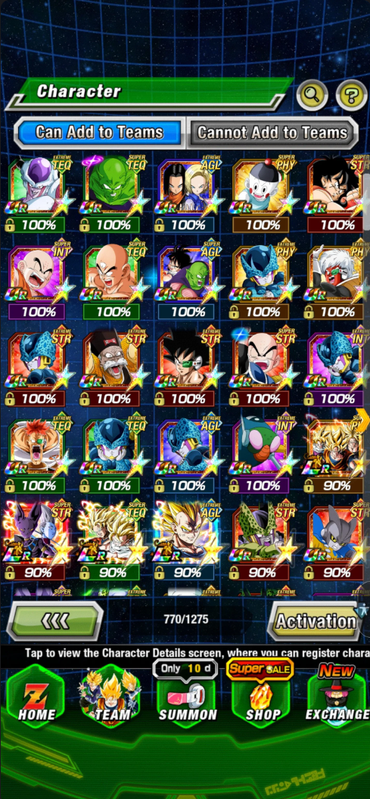Image resolution: width=370 pixels, height=799 pixels.
Task: Select the Can Add to Teams tab
Action: coord(99,132)
